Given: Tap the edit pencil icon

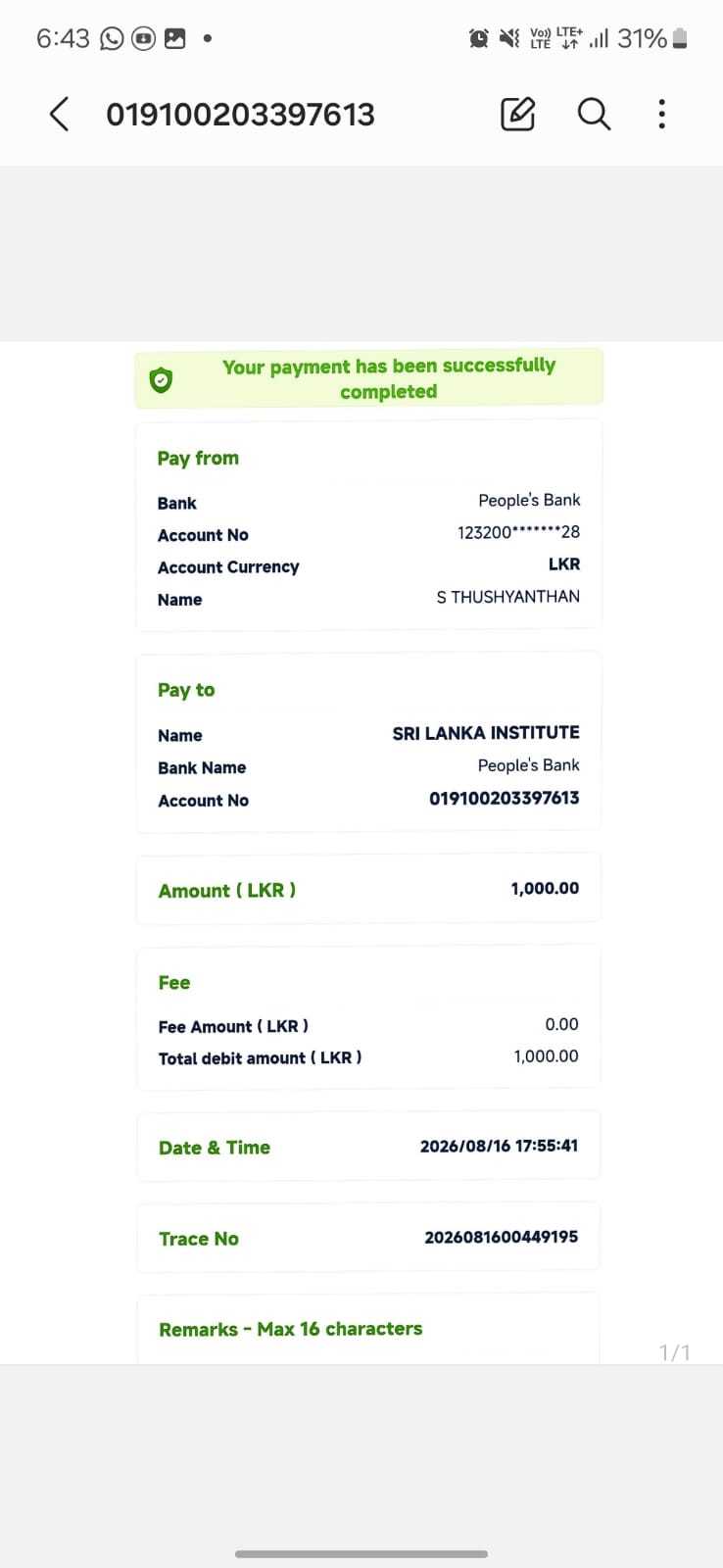Looking at the screenshot, I should tap(517, 115).
